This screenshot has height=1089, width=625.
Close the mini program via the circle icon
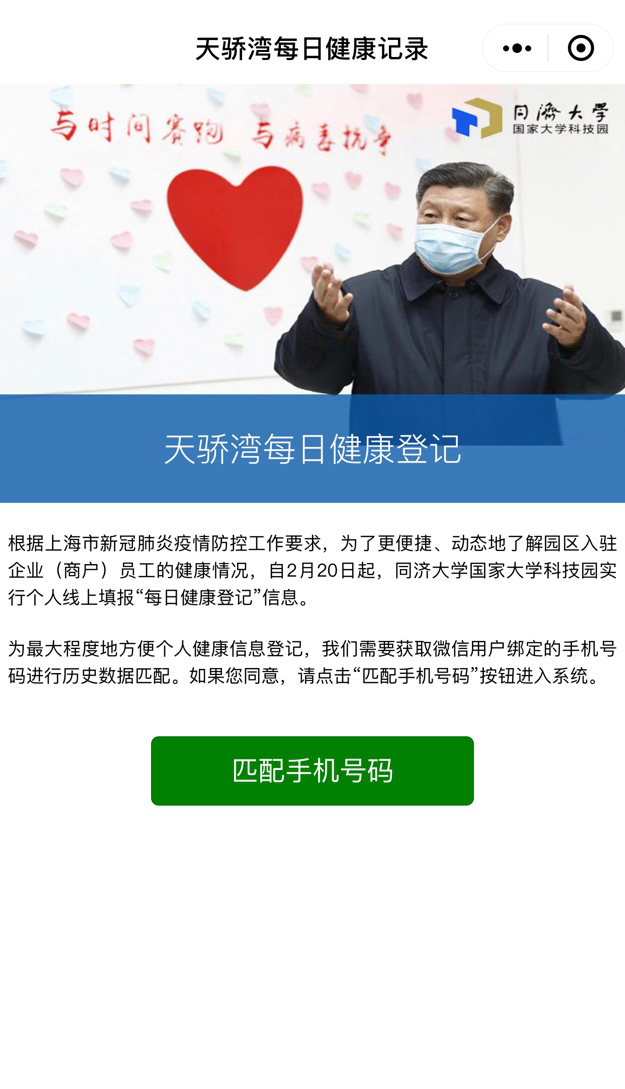(580, 48)
